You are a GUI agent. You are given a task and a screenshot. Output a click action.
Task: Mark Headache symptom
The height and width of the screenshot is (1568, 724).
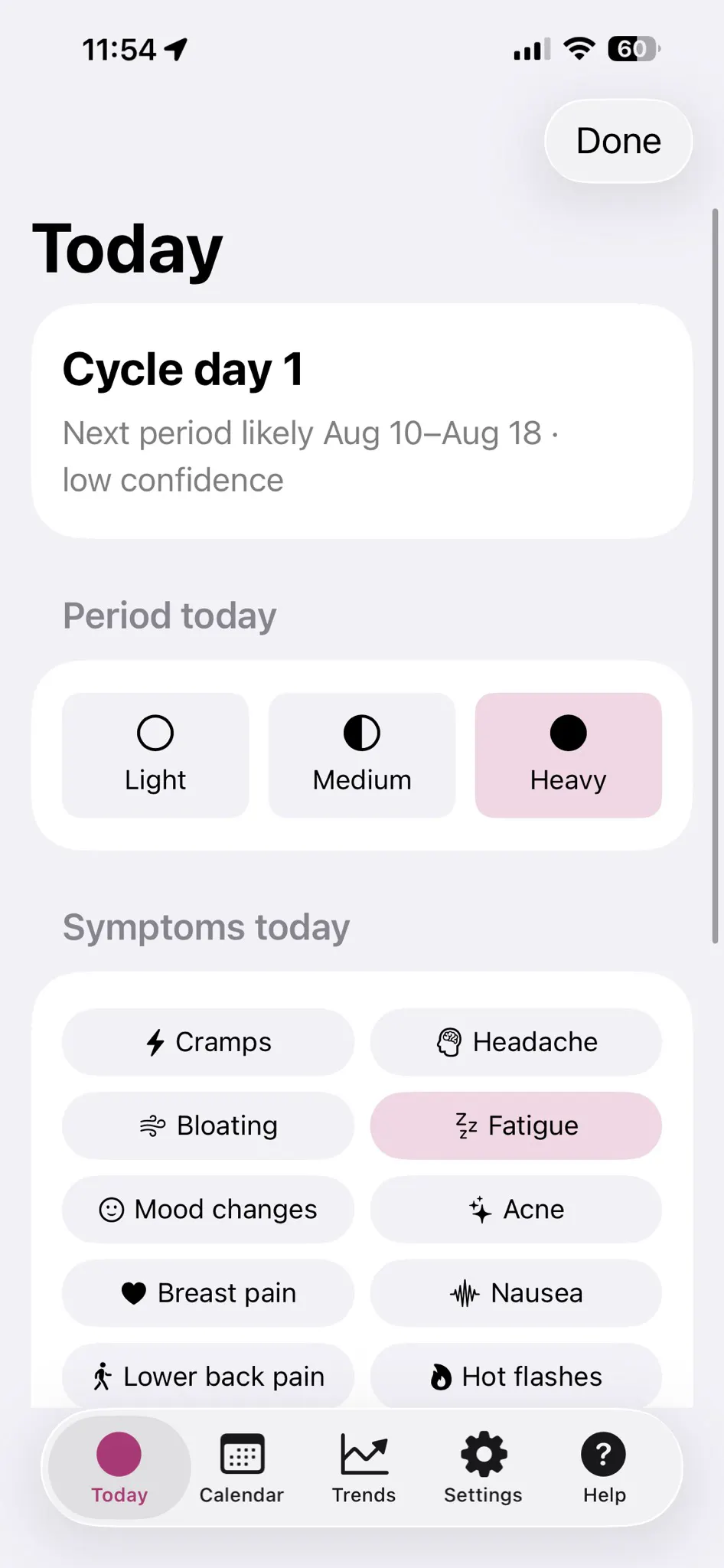[x=516, y=1042]
